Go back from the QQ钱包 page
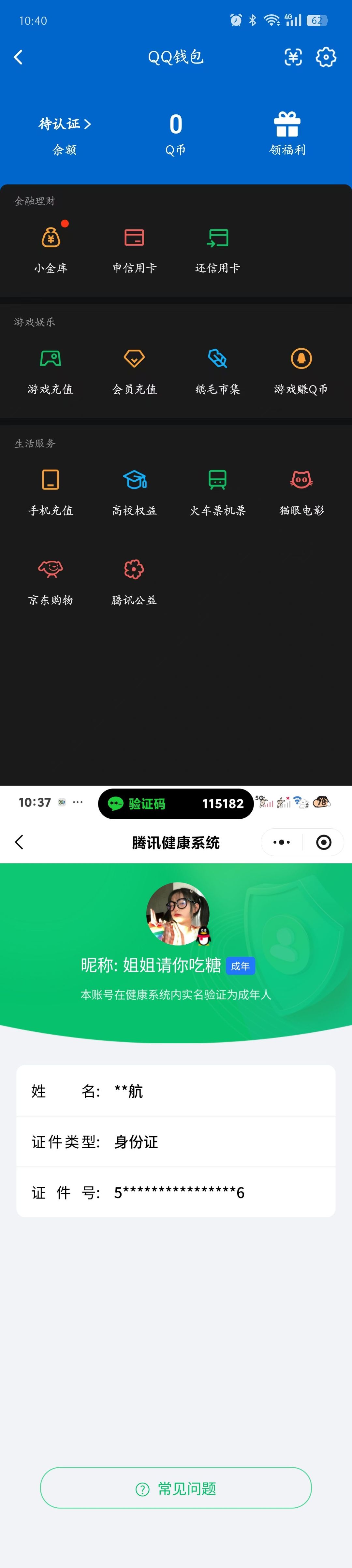Viewport: 352px width, 1568px height. click(18, 57)
